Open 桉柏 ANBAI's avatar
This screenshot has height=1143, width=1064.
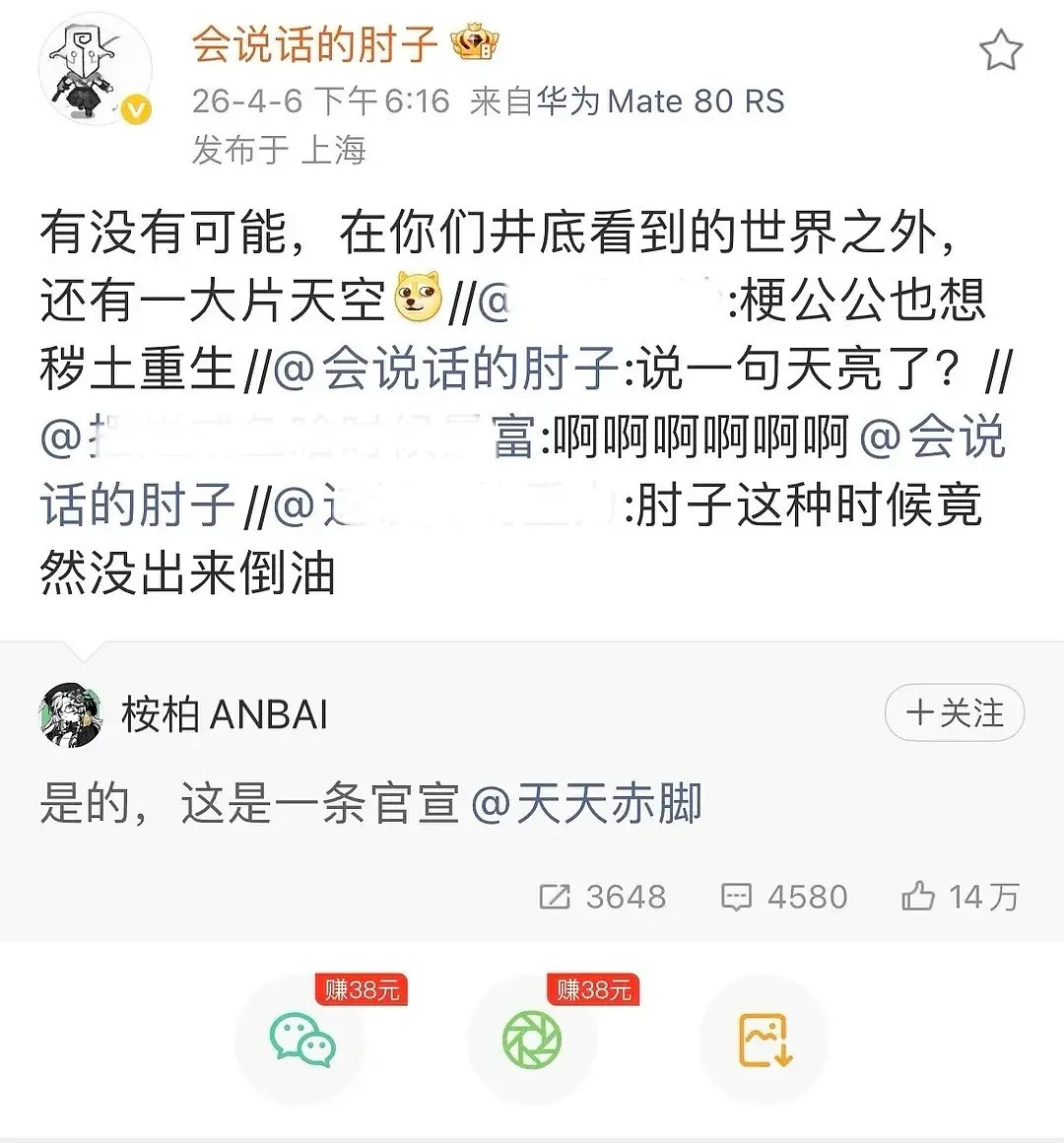(x=71, y=714)
